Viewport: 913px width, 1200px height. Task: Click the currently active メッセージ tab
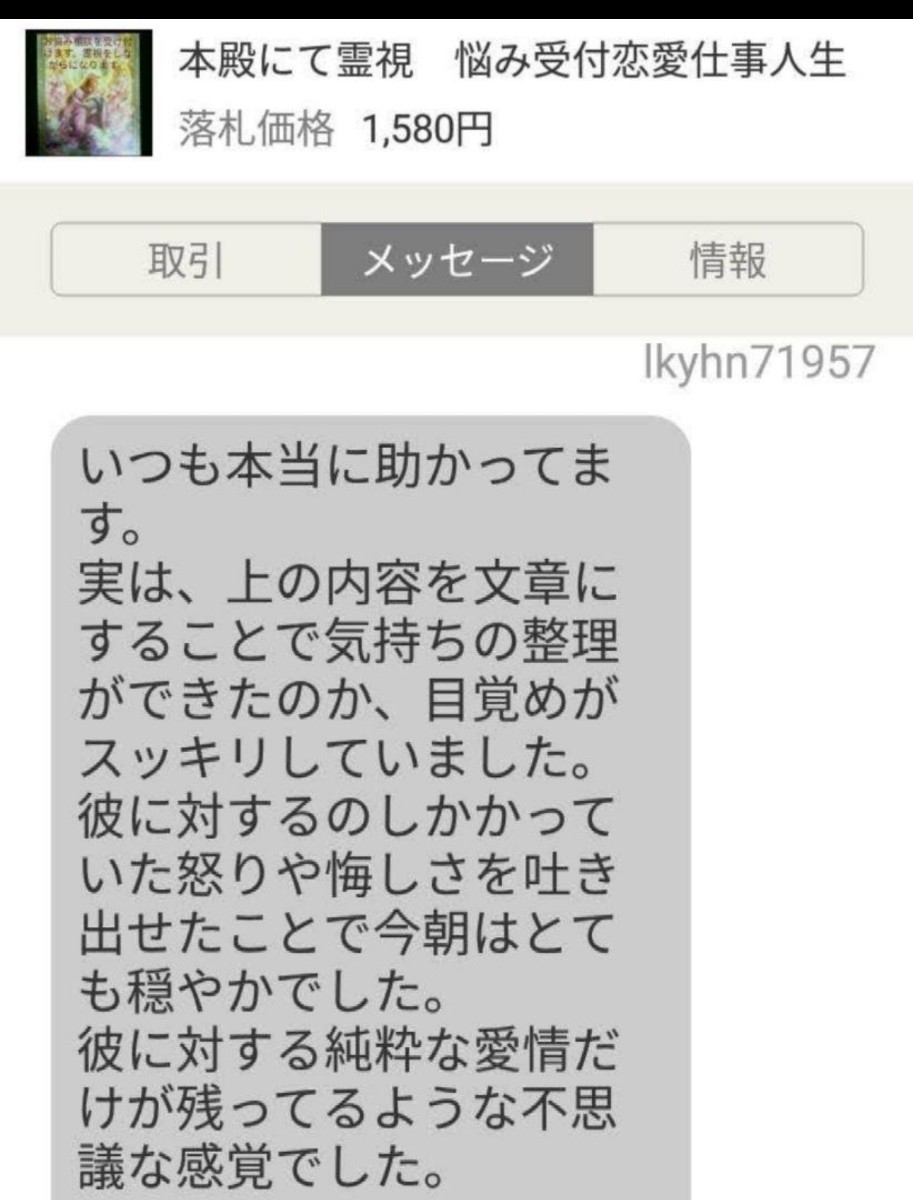(x=455, y=259)
